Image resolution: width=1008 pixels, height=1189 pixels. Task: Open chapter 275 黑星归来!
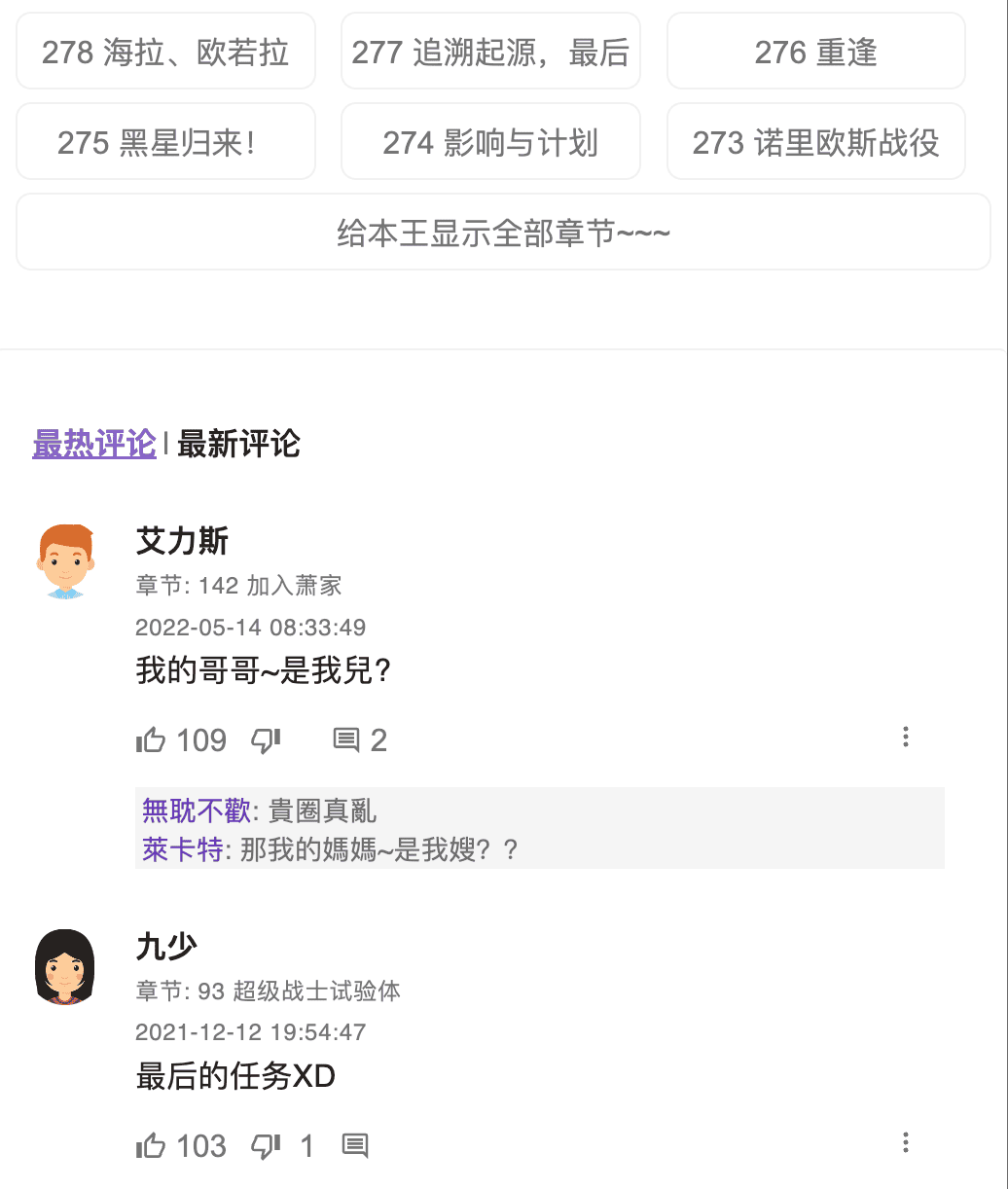[165, 142]
